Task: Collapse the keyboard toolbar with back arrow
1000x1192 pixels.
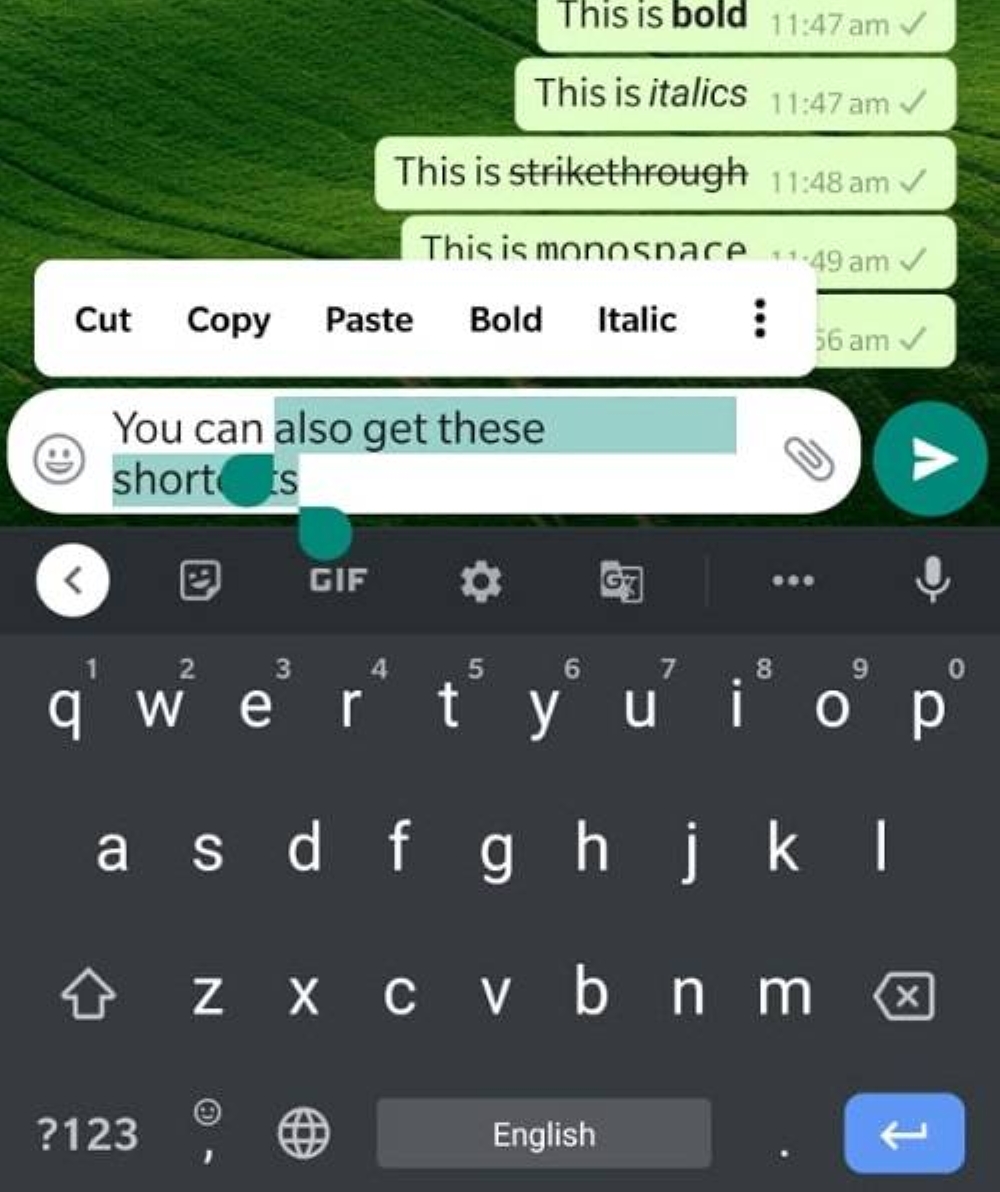Action: click(73, 580)
